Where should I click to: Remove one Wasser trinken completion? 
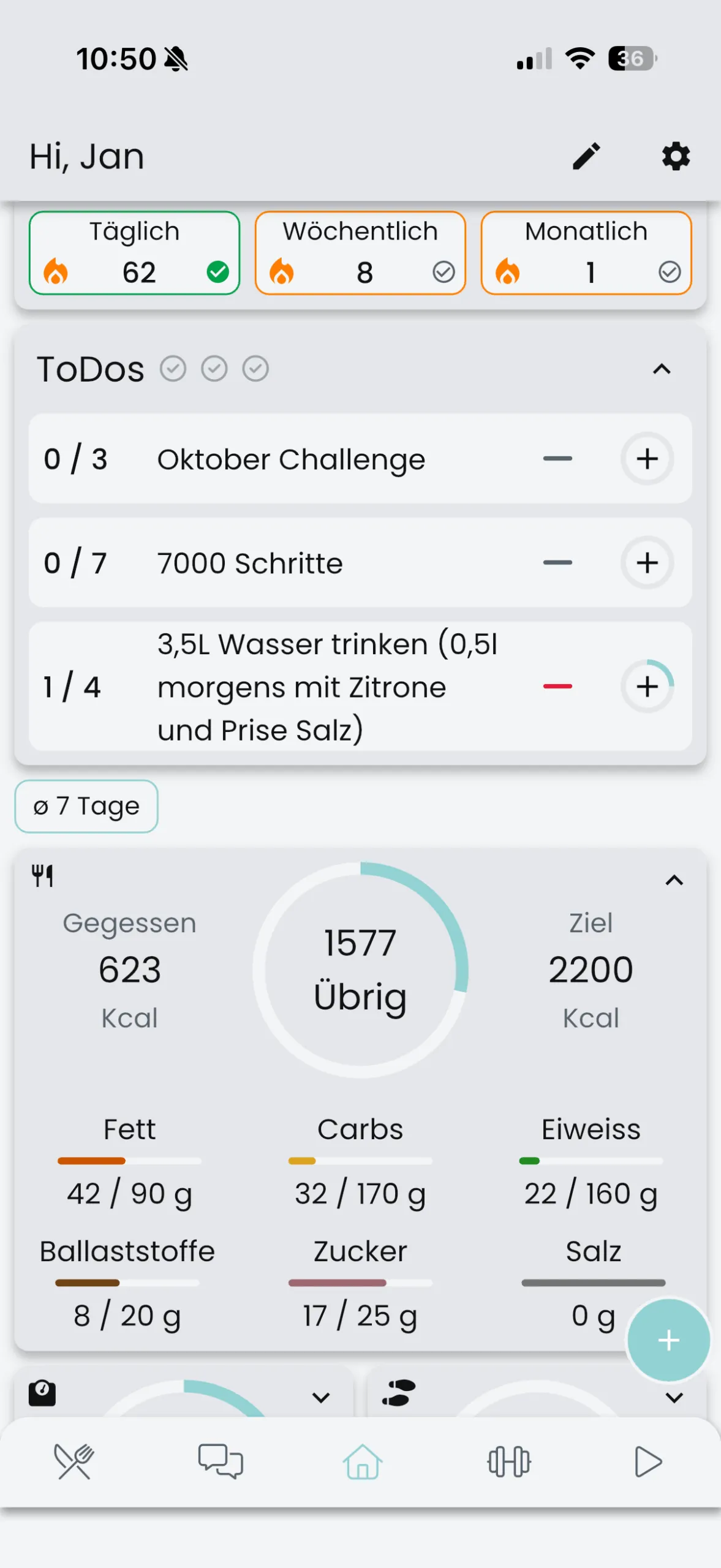[x=557, y=687]
